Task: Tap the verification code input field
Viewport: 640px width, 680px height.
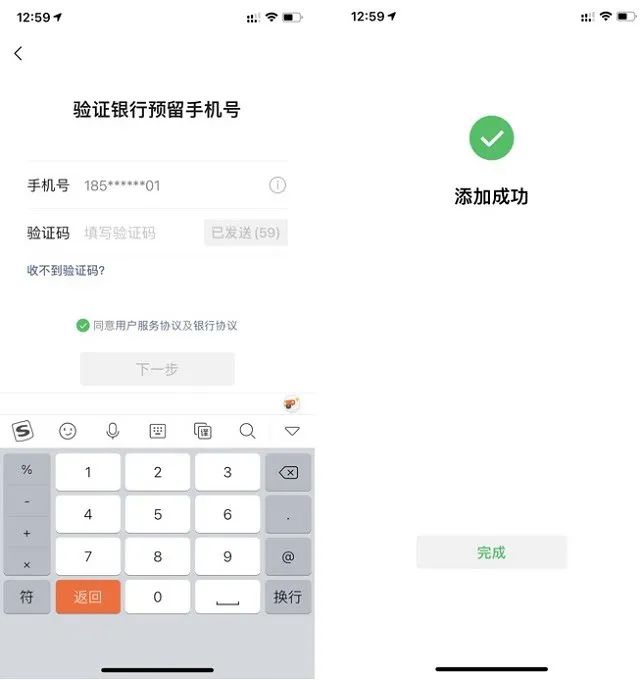Action: coord(140,233)
